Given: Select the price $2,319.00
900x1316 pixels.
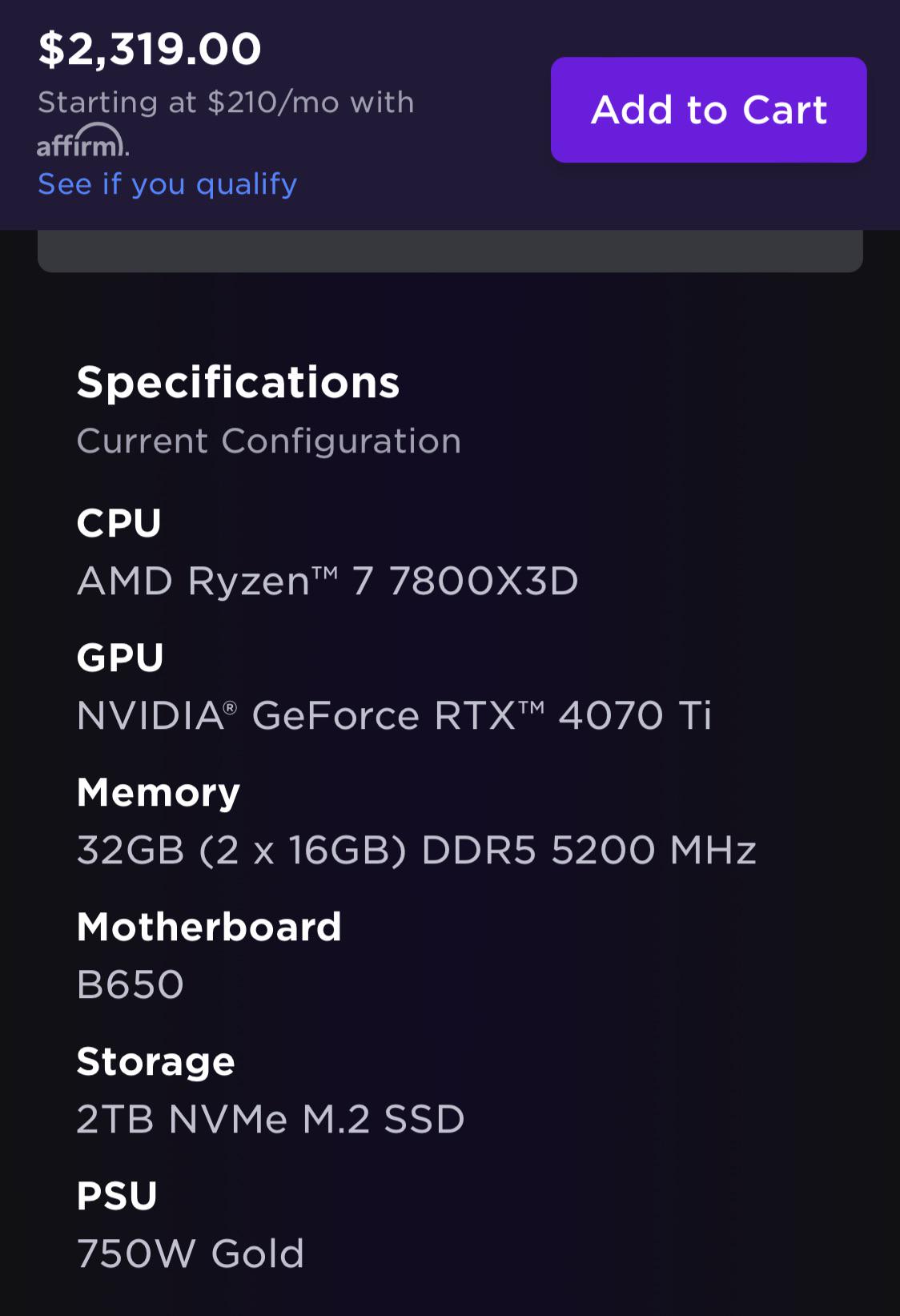Looking at the screenshot, I should coord(151,48).
